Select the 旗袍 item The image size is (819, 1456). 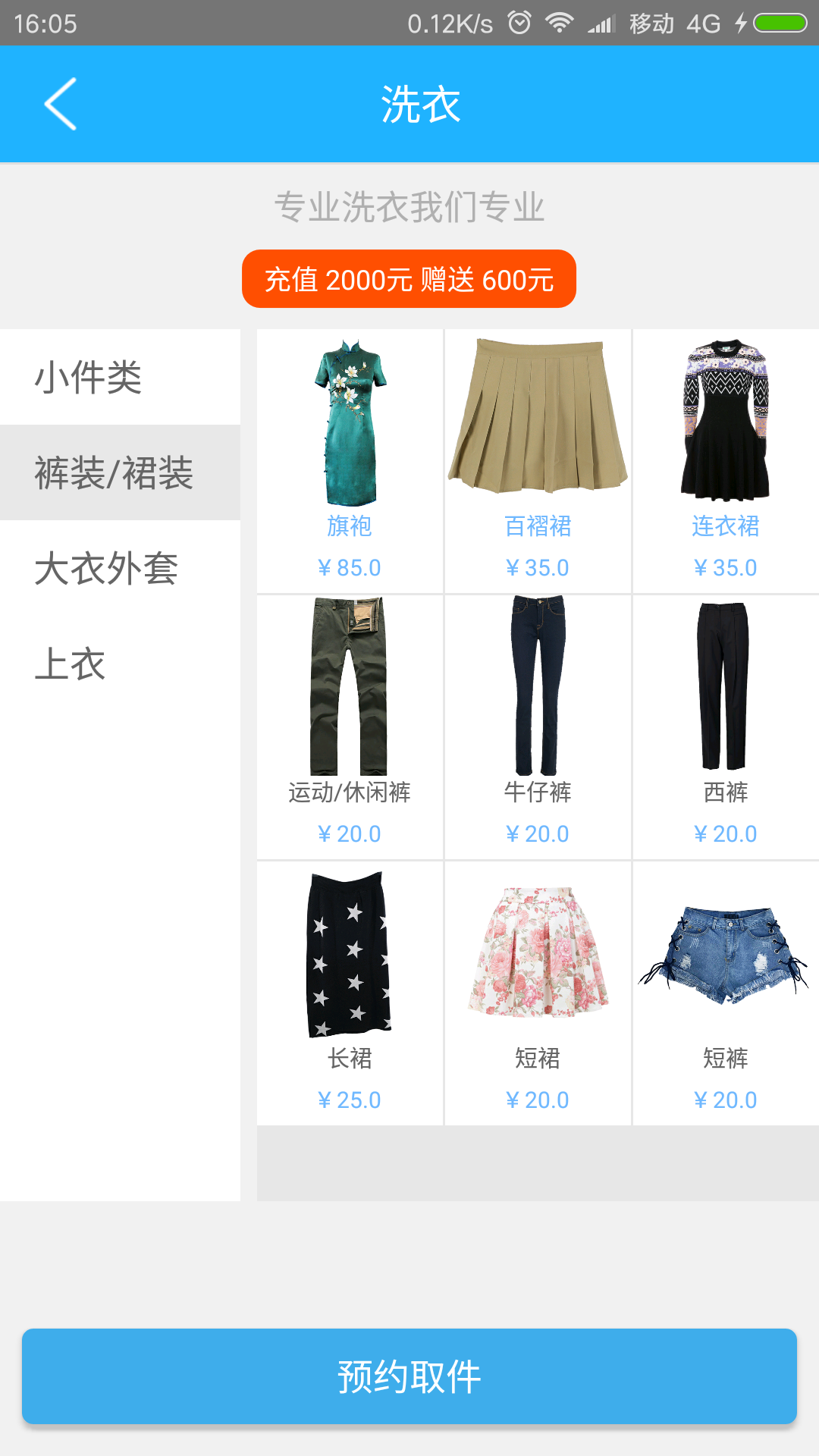pos(350,460)
